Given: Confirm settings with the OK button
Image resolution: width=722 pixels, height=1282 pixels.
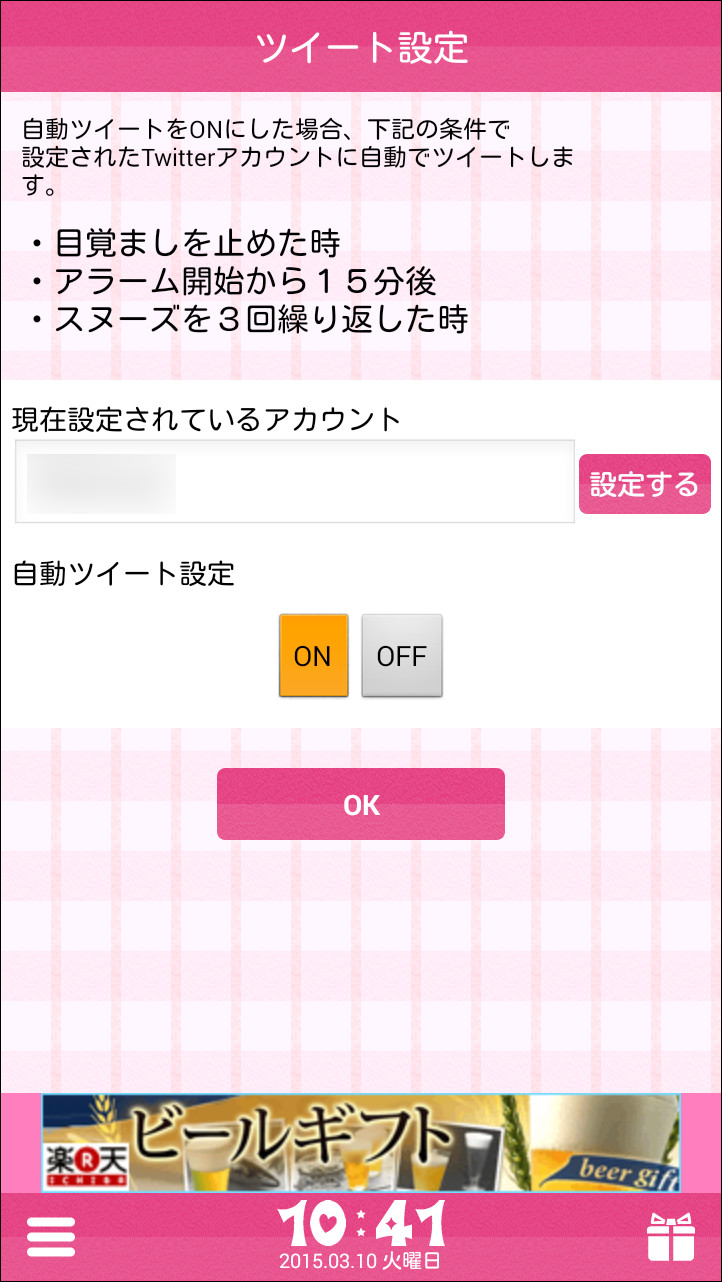Looking at the screenshot, I should tap(361, 804).
